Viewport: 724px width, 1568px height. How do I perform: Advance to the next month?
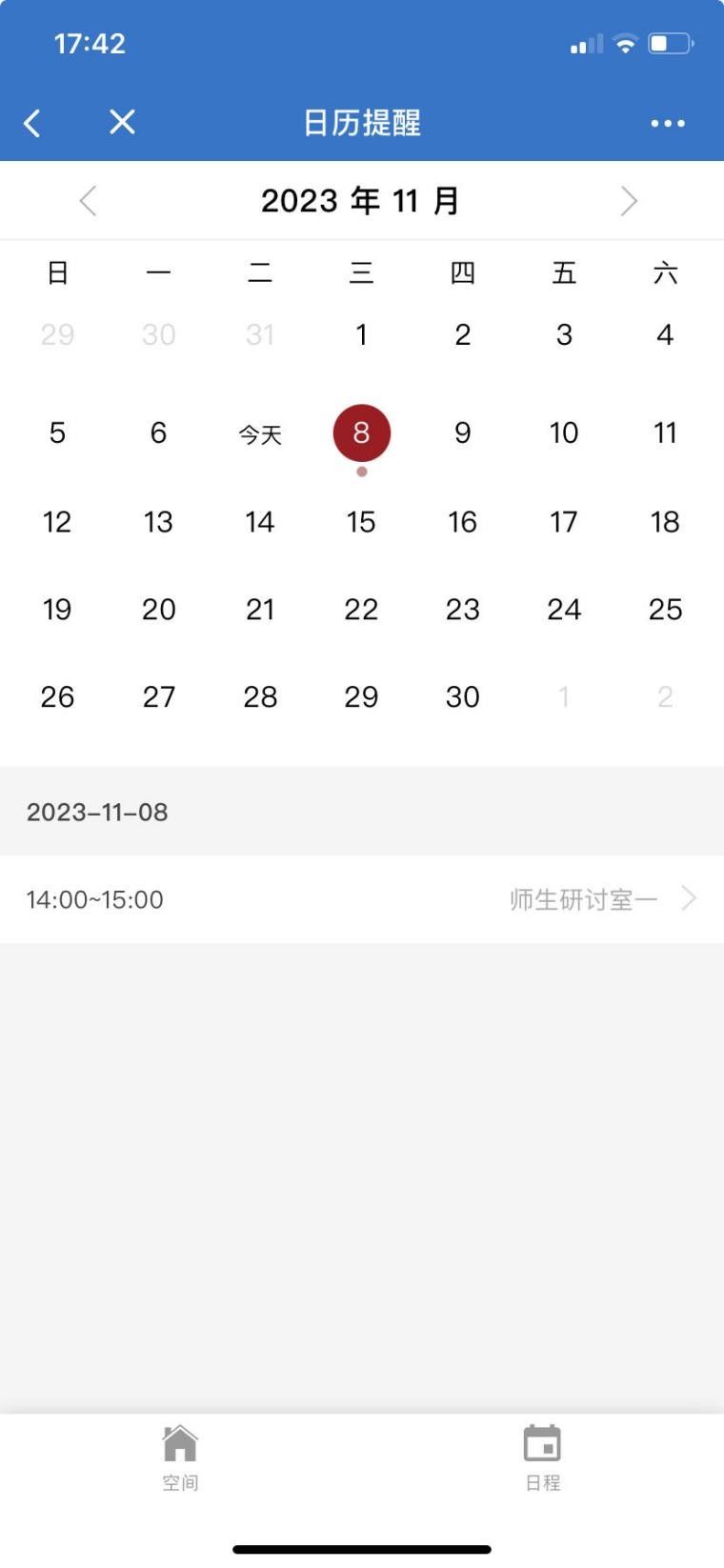point(629,201)
